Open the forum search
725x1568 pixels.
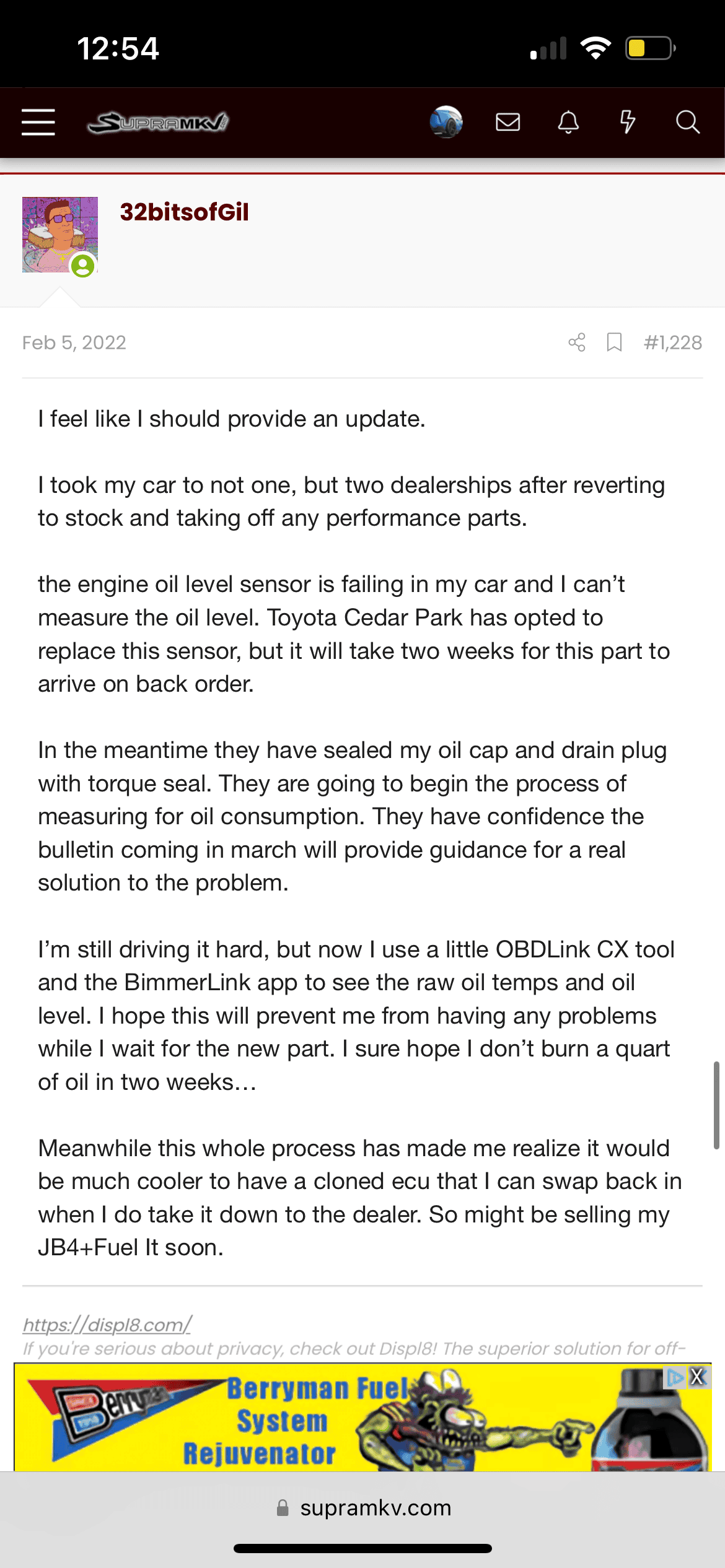[687, 122]
